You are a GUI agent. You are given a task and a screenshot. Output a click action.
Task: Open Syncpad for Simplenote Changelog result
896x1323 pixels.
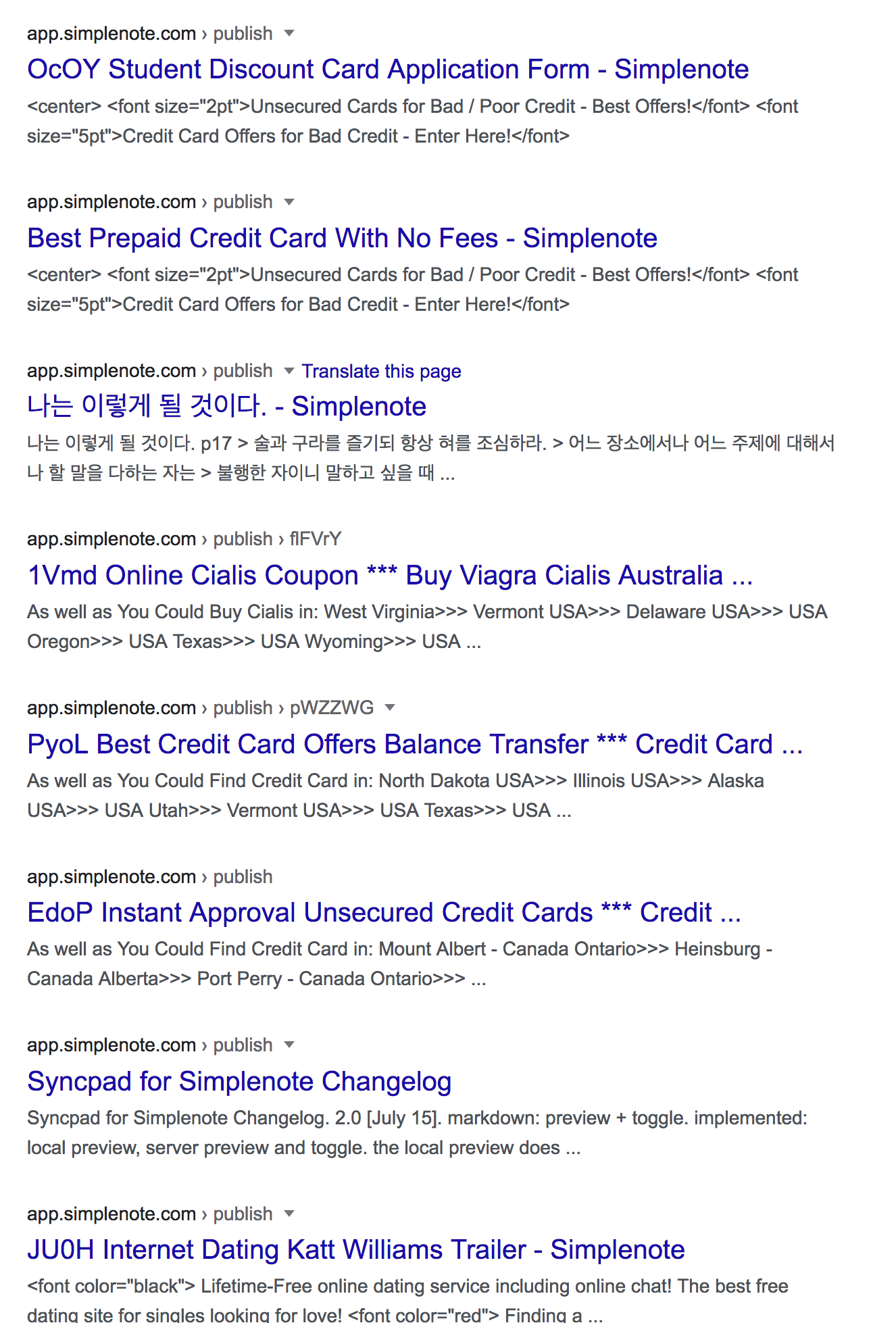(239, 1082)
